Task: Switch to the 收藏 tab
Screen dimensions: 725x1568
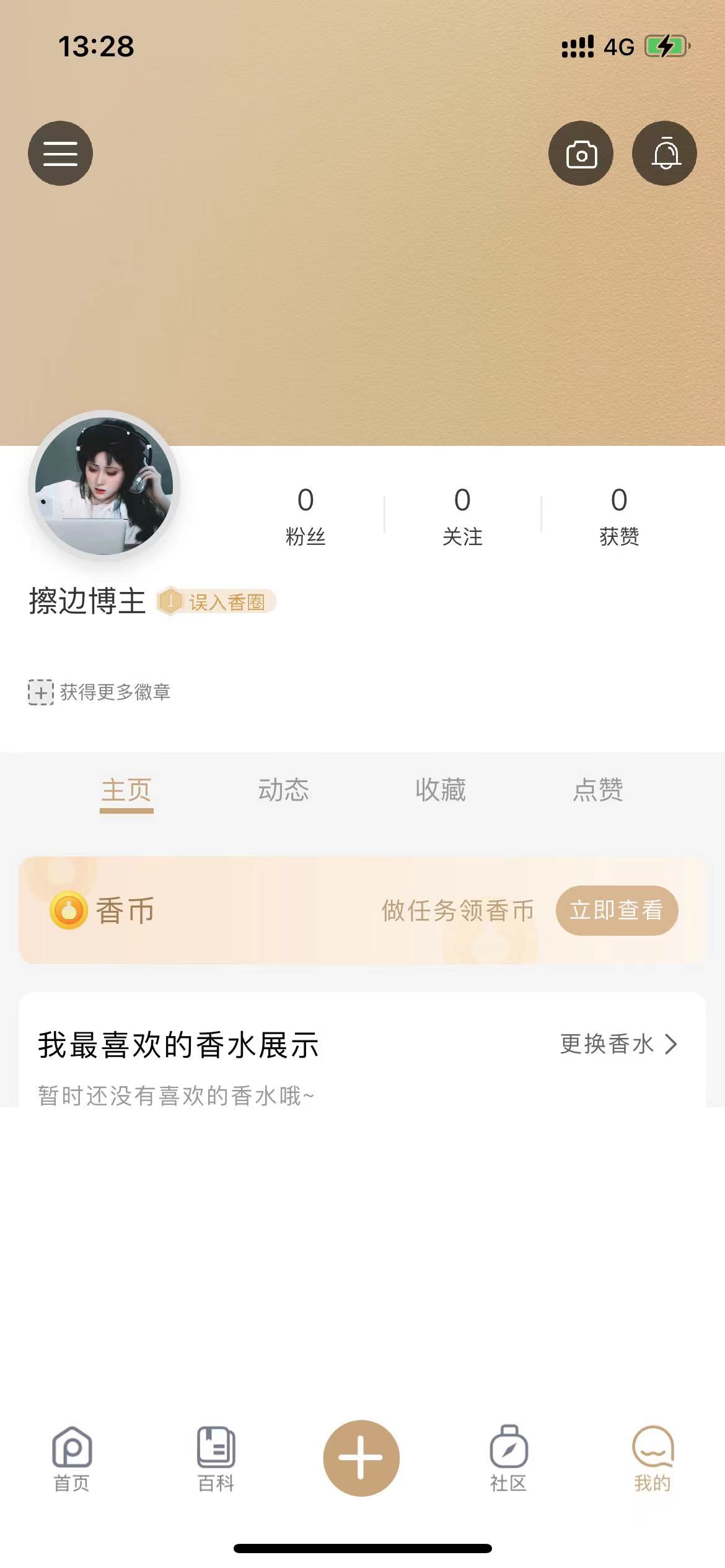Action: point(441,790)
